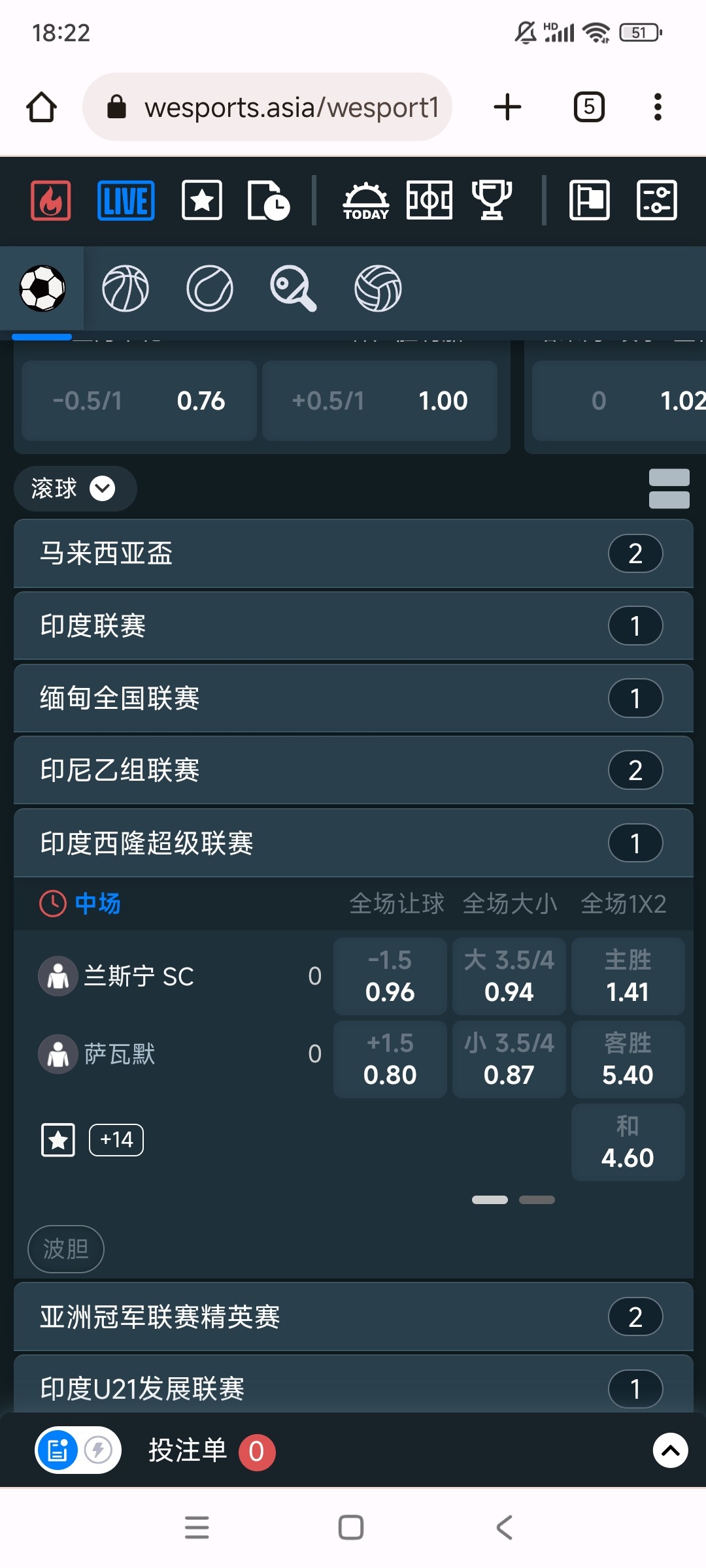Open the settings sliders icon
Image resolution: width=706 pixels, height=1568 pixels.
(656, 201)
